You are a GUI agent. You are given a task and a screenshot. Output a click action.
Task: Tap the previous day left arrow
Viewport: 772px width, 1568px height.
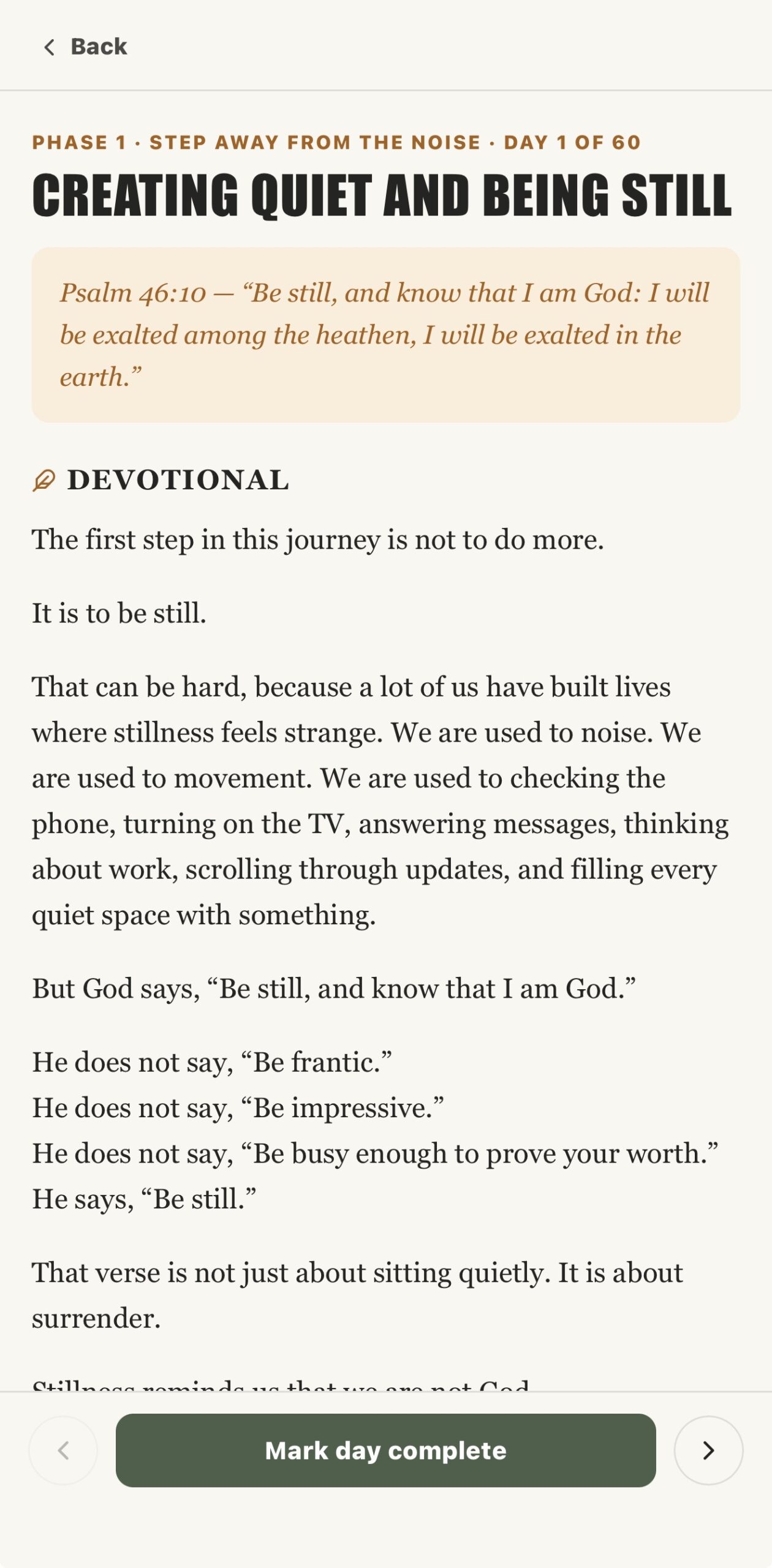tap(63, 1450)
